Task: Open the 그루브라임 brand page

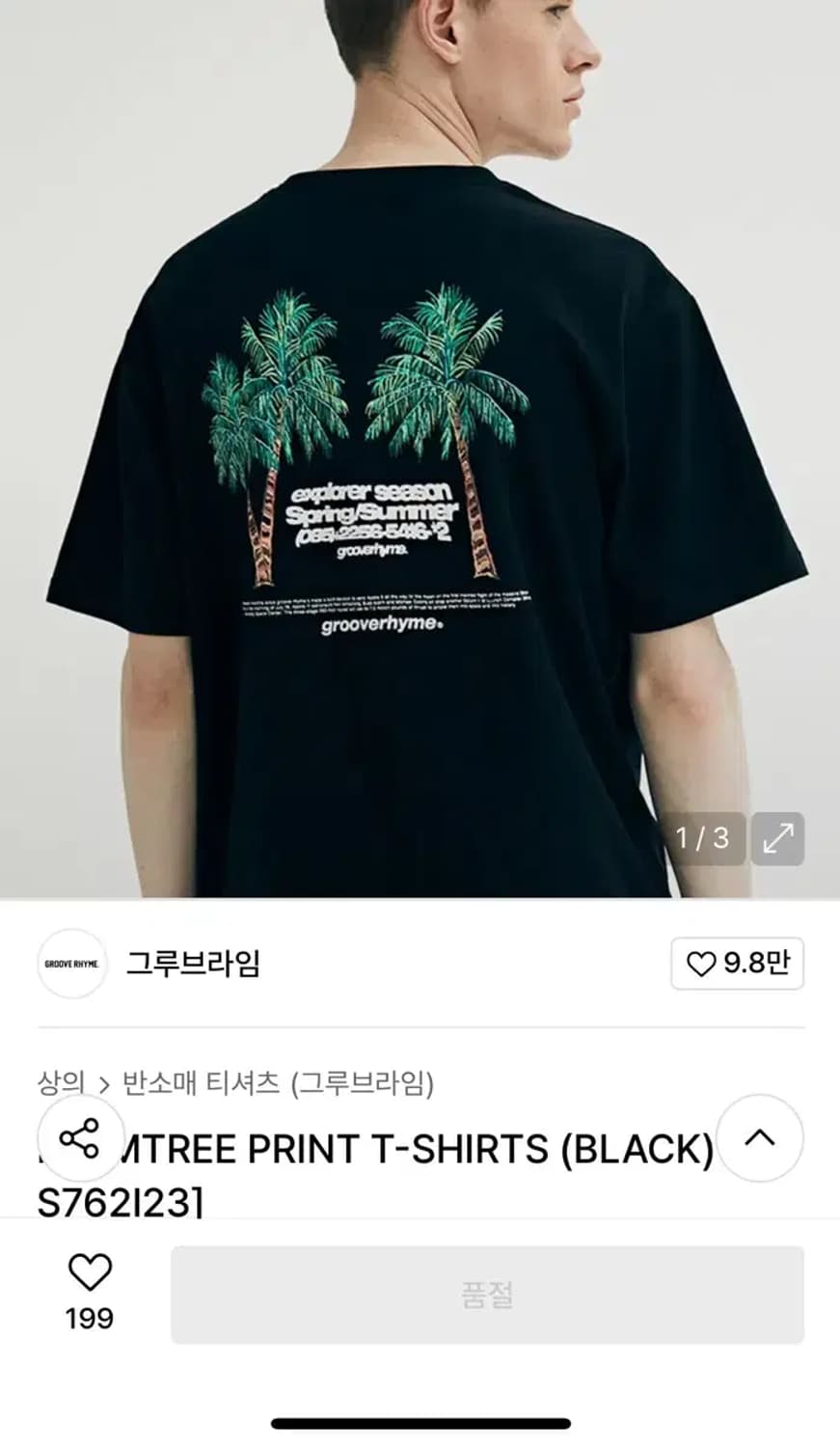Action: pos(193,964)
